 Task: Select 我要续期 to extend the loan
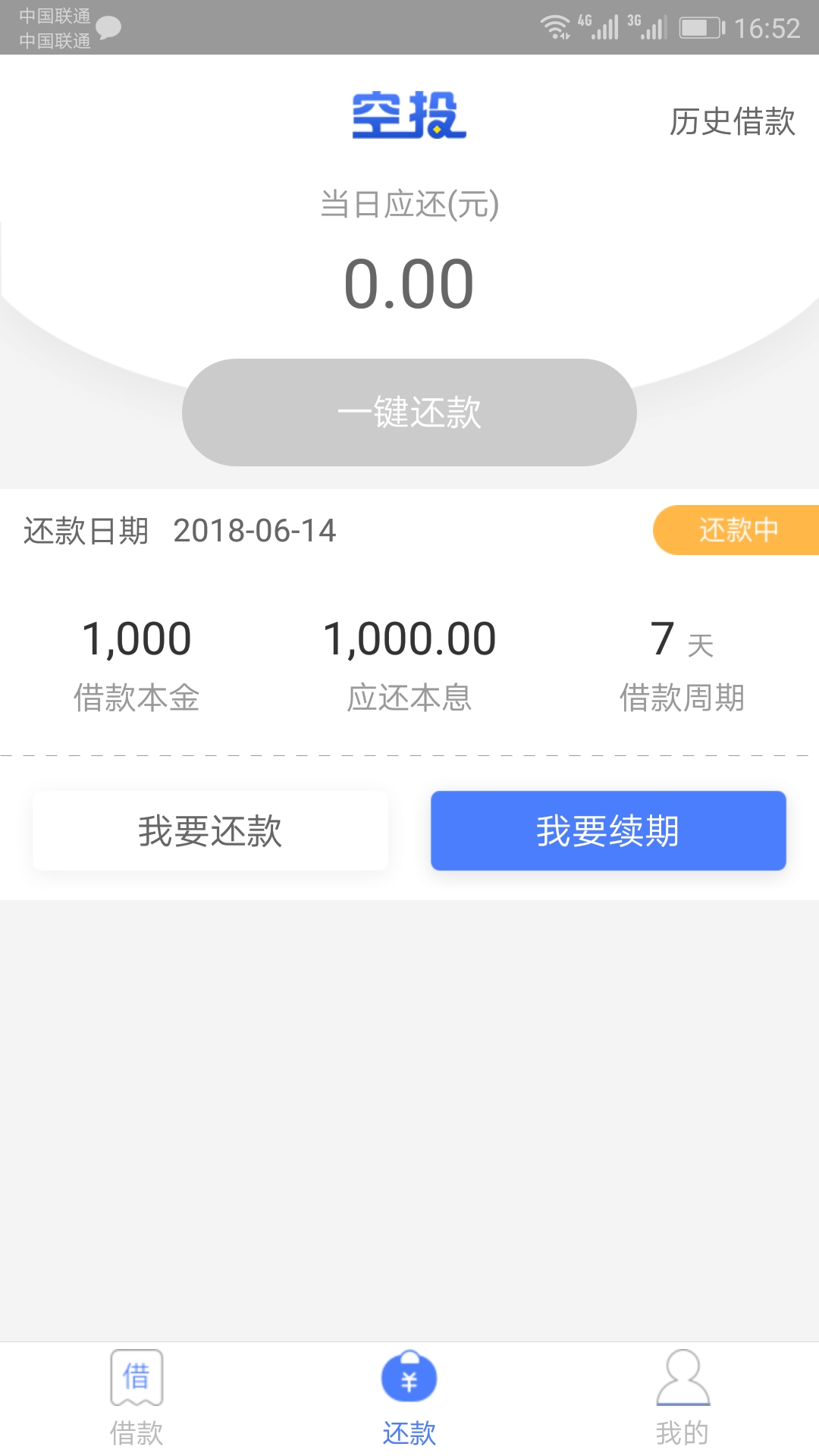click(x=608, y=830)
